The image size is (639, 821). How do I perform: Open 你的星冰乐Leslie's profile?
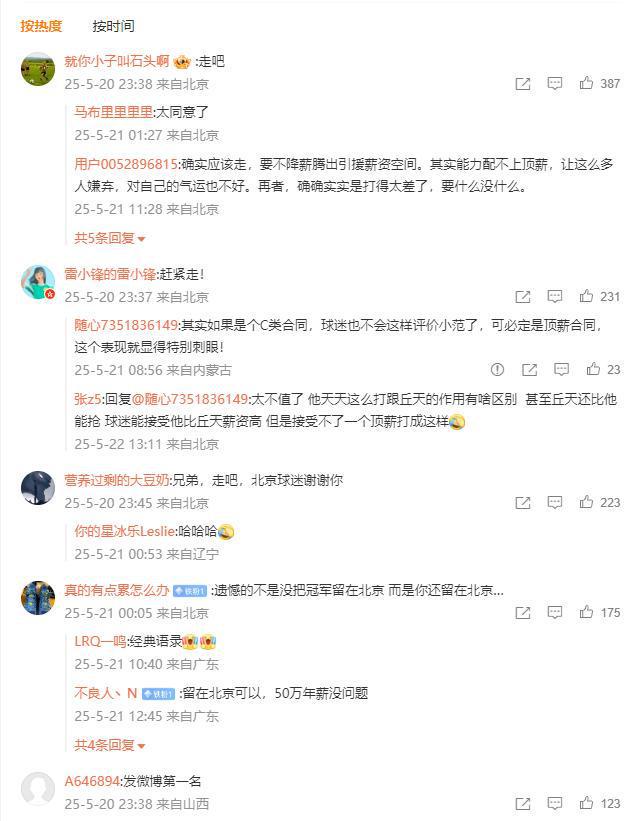pos(124,531)
